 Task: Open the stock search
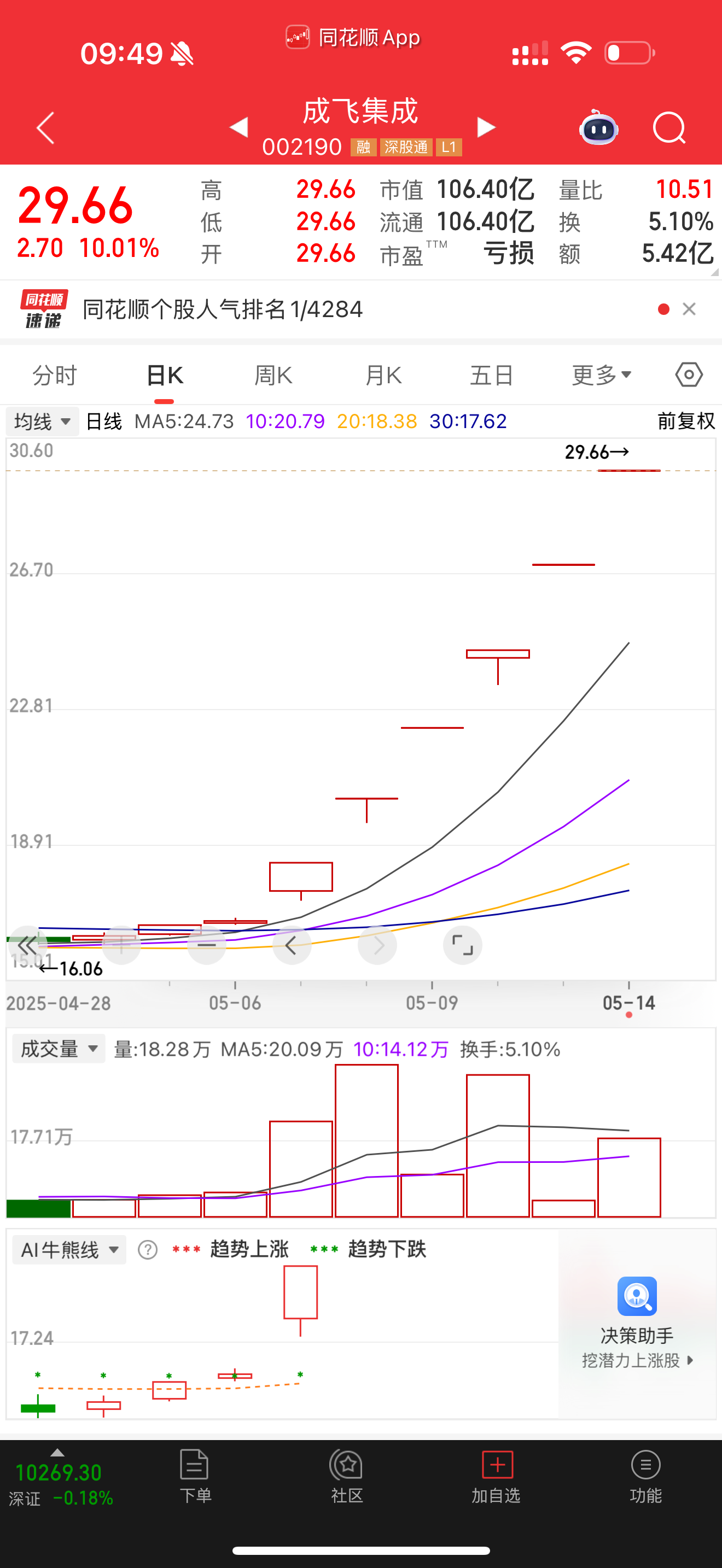668,128
